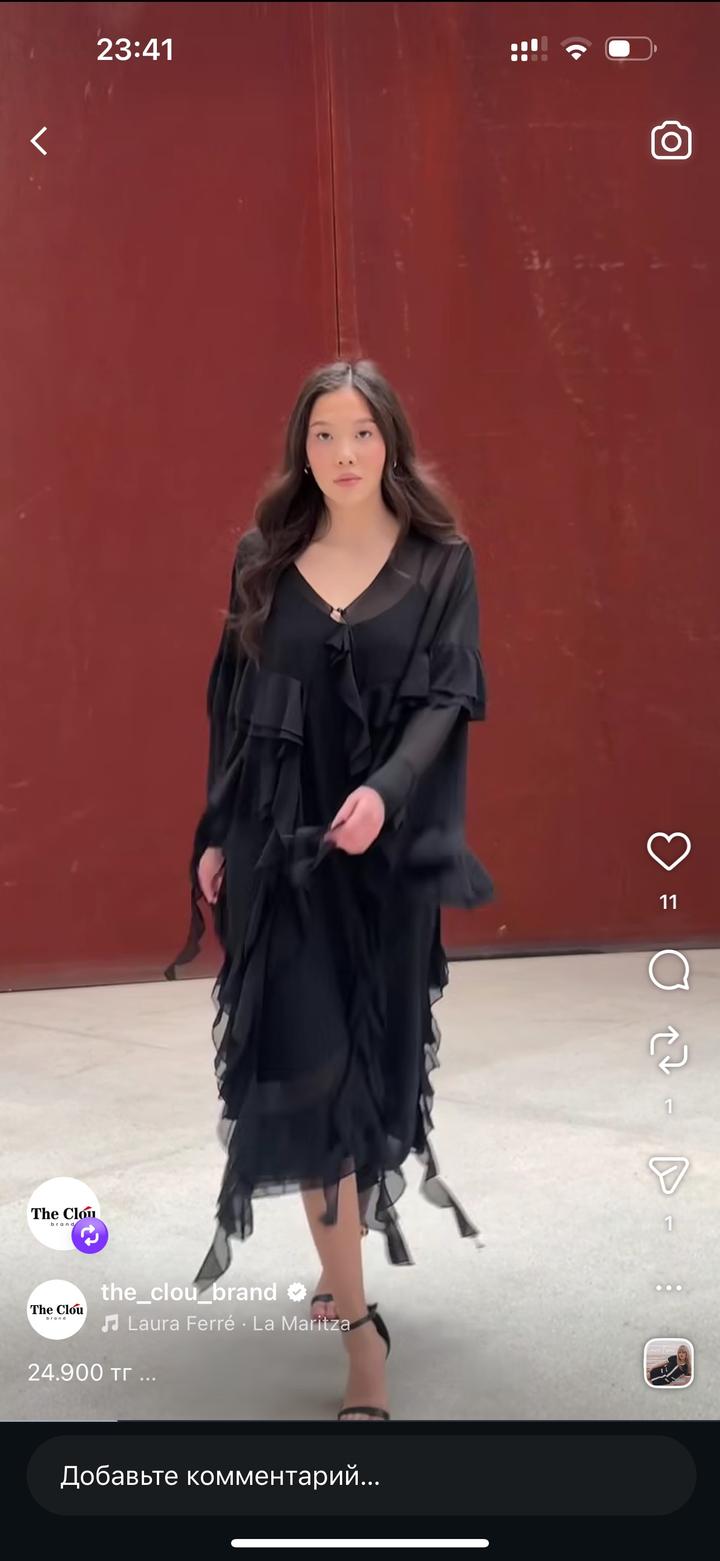Open the camera to create a reel
Viewport: 720px width, 1561px height.
coord(671,141)
